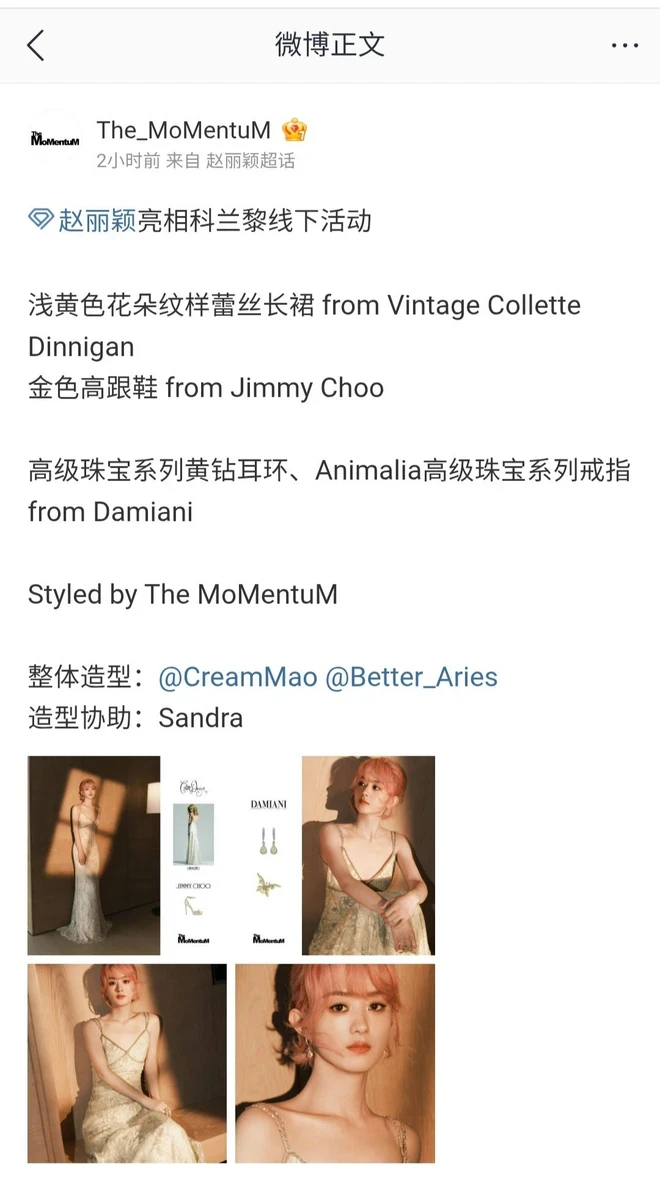Open the @CreamMao mention
The image size is (660, 1194).
click(238, 676)
